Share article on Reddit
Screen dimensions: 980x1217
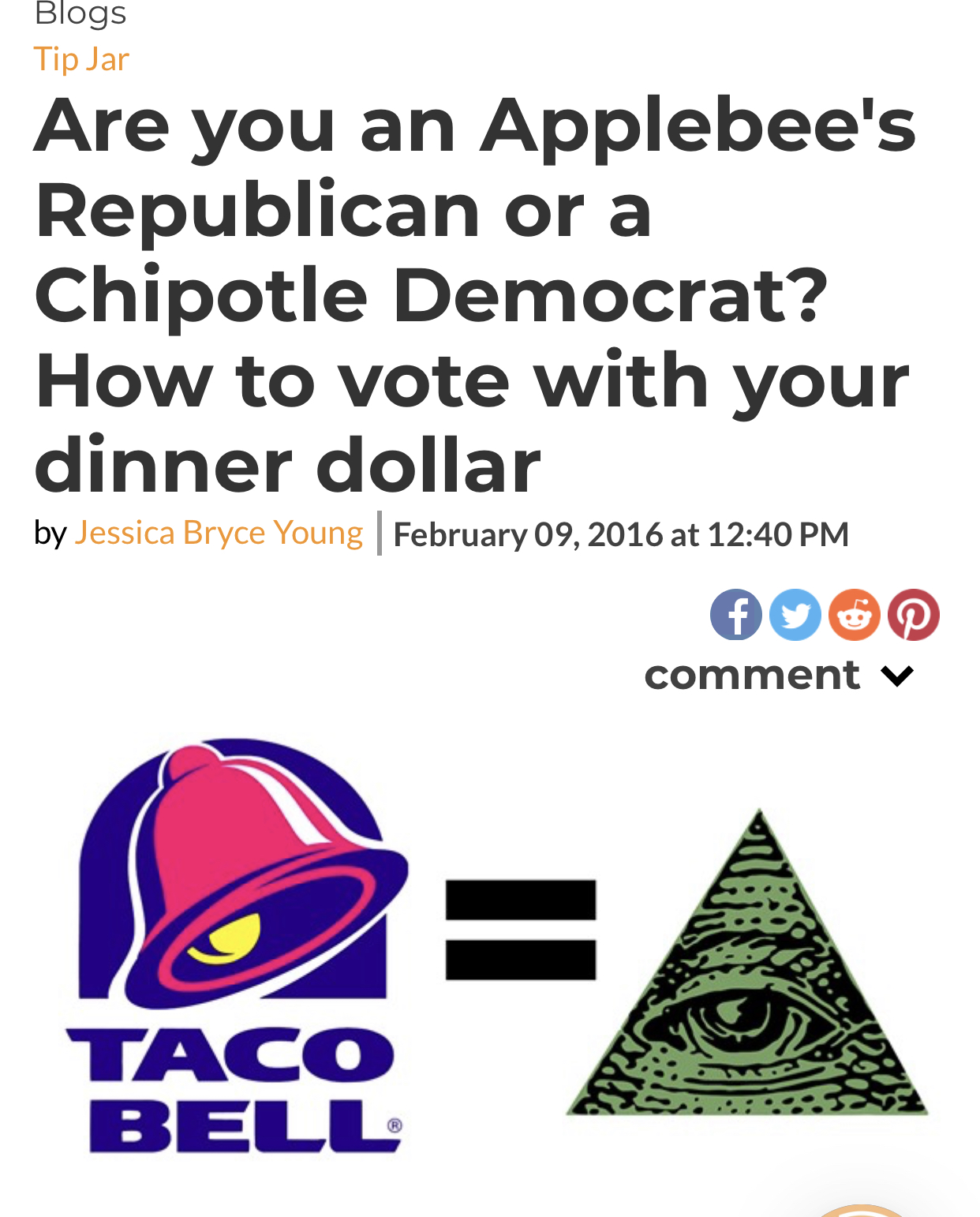[x=854, y=615]
